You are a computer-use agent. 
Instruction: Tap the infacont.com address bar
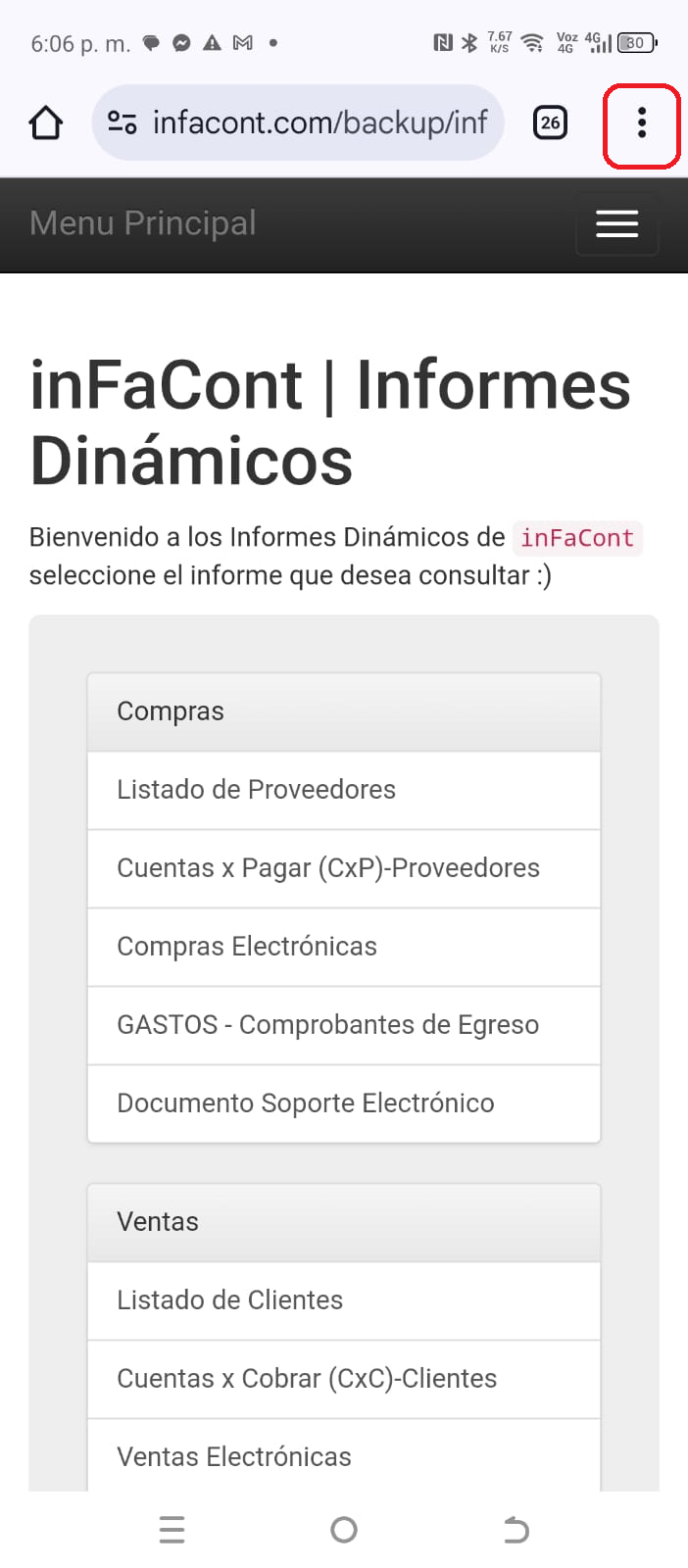[298, 123]
